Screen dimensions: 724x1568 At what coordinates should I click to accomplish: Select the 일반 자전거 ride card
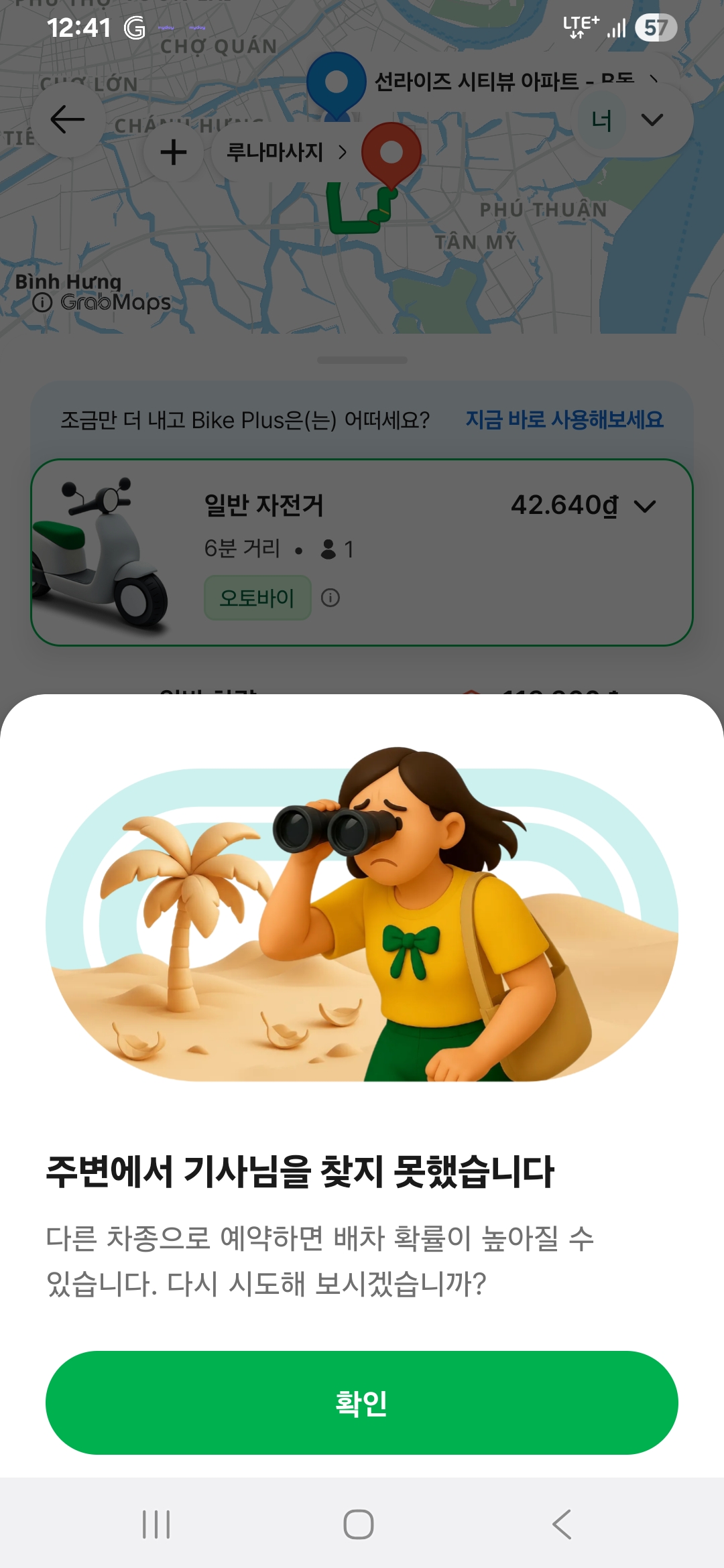(362, 552)
